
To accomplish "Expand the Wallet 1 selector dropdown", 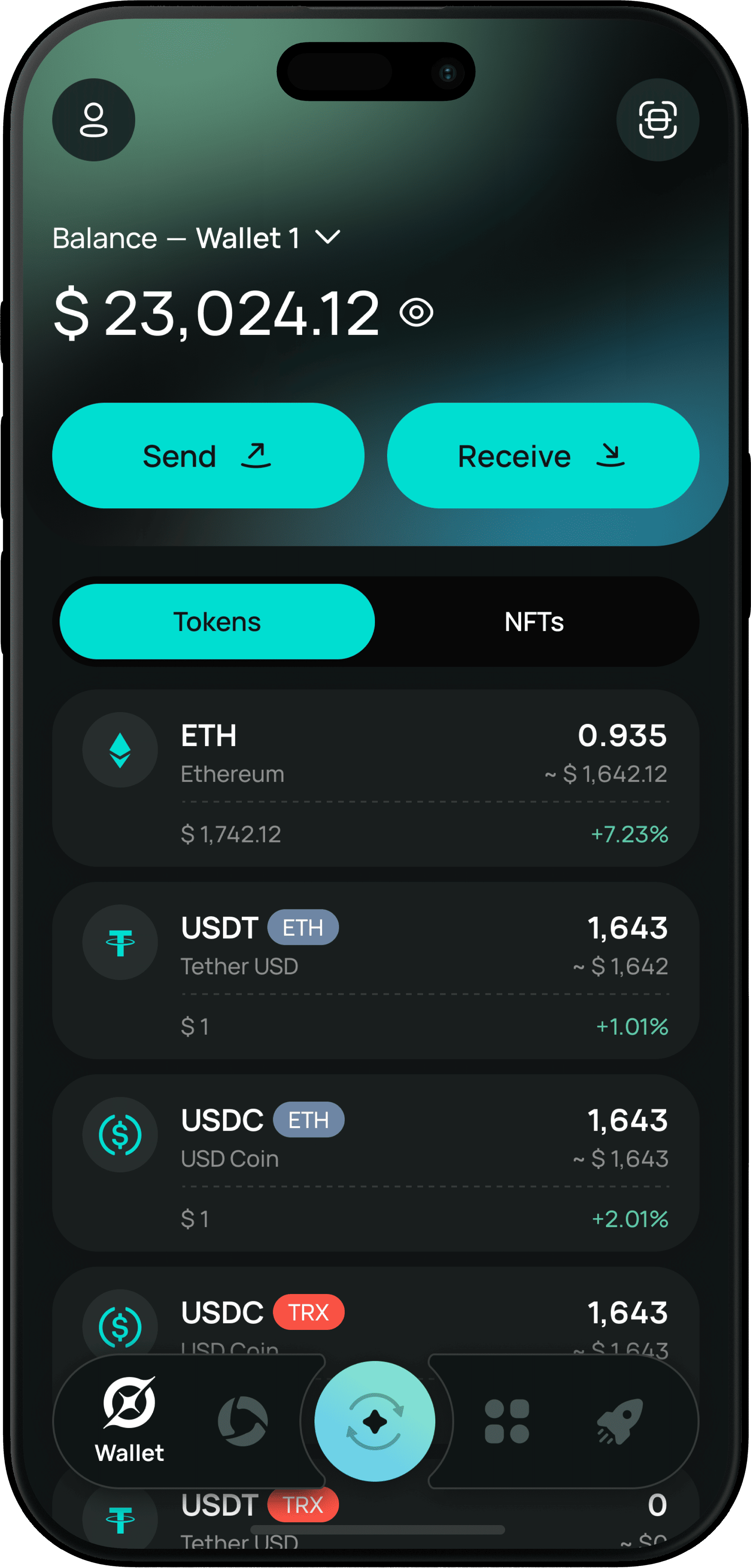I will click(x=328, y=237).
